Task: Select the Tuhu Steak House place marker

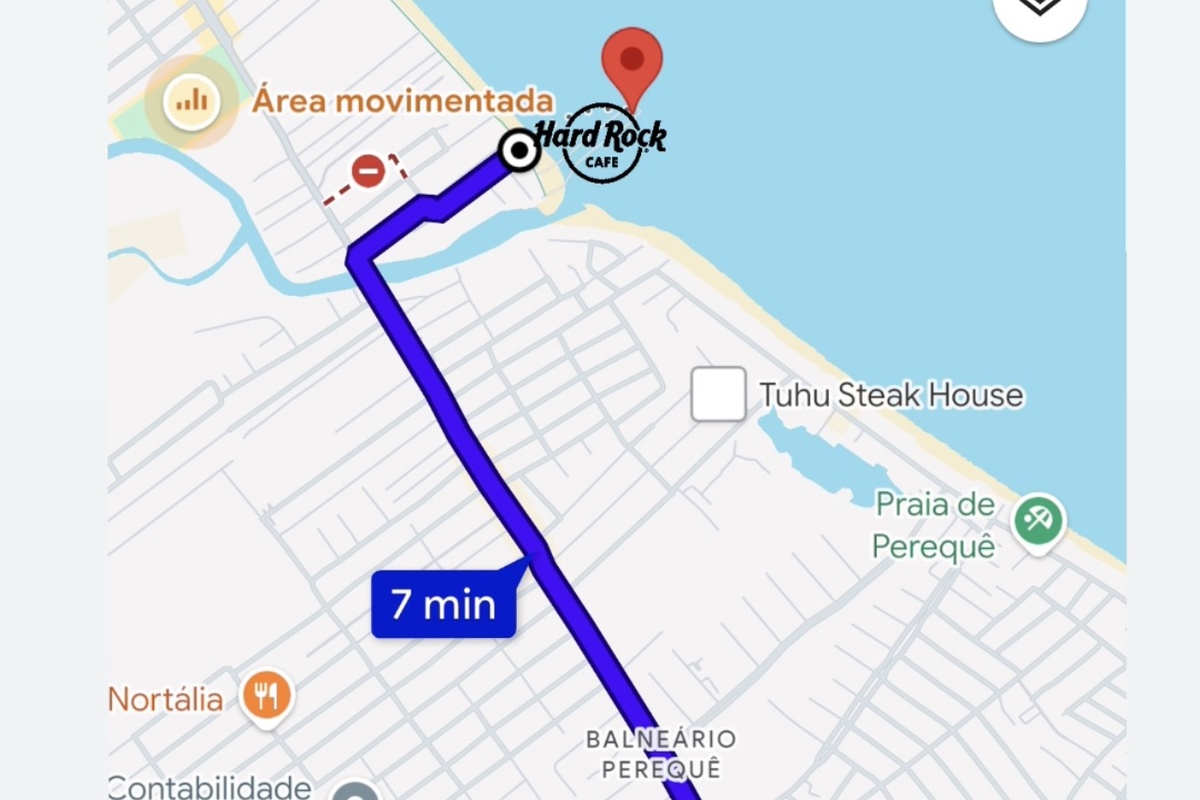Action: pos(718,394)
